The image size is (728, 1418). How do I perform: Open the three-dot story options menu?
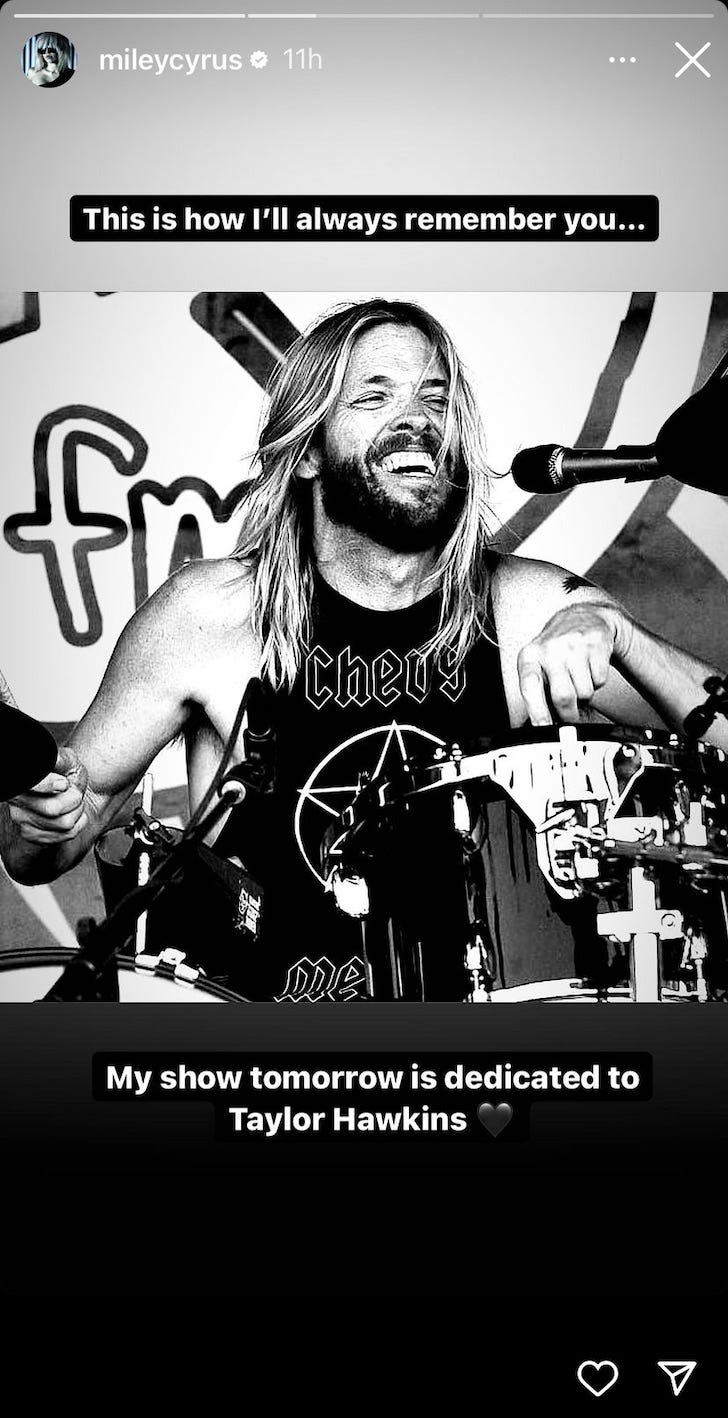(x=622, y=60)
